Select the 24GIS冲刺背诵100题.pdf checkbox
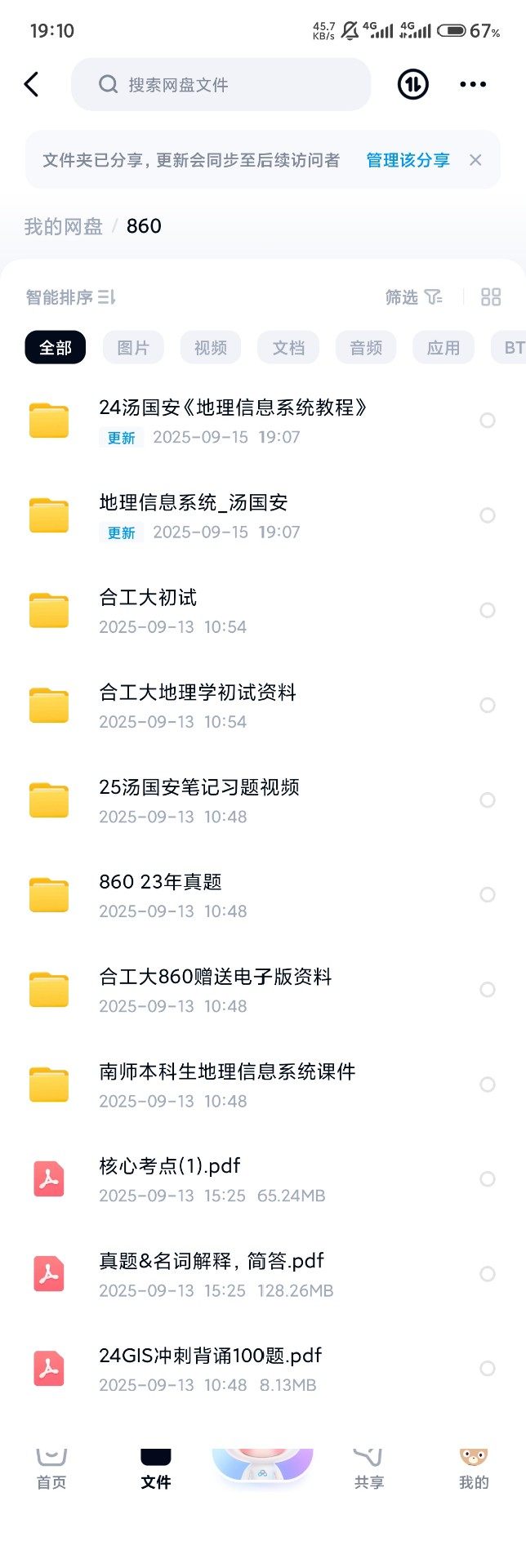The width and height of the screenshot is (526, 1568). pyautogui.click(x=488, y=1369)
